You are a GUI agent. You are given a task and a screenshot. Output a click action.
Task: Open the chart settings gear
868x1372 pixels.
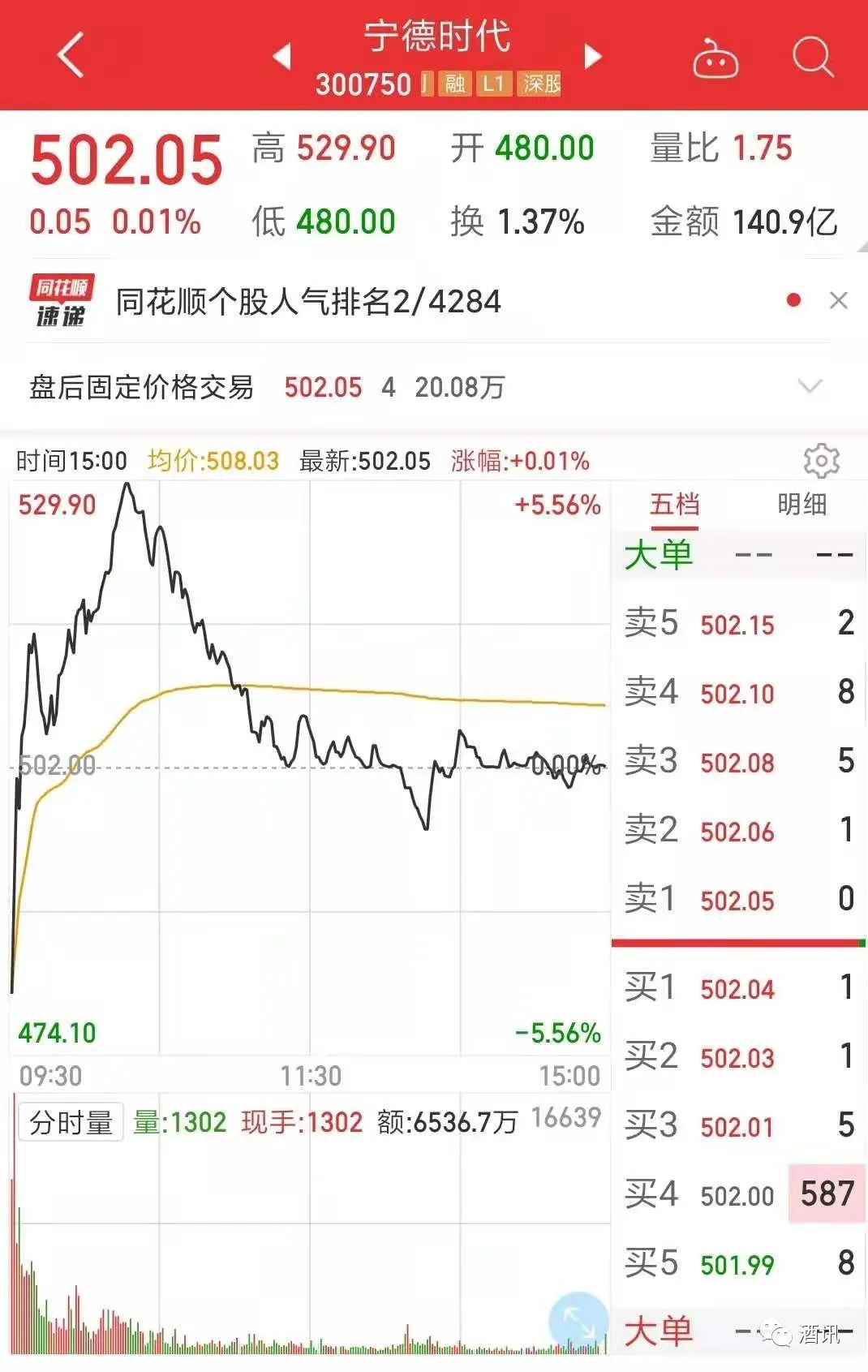(x=821, y=461)
